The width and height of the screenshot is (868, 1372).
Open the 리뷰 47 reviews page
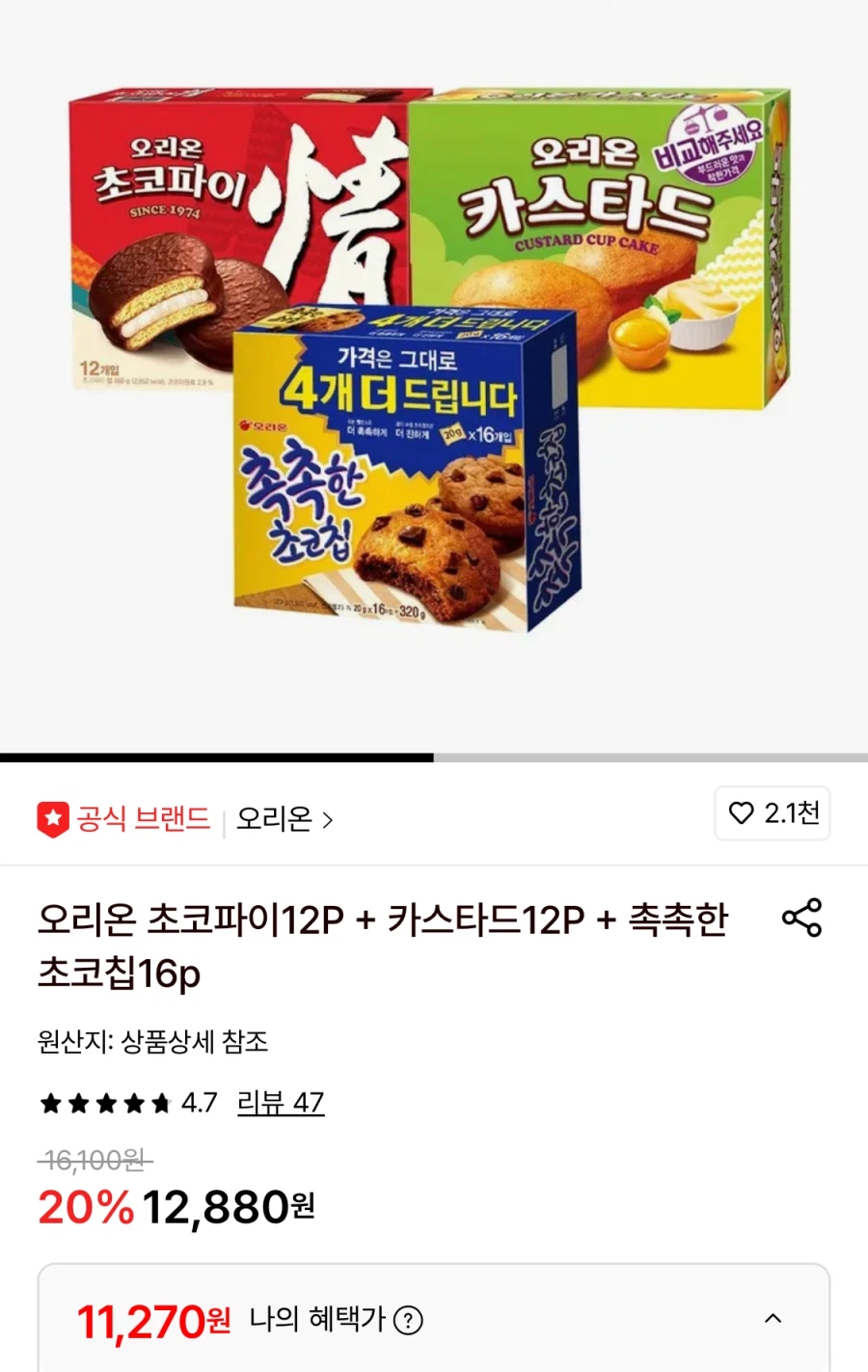[280, 1101]
